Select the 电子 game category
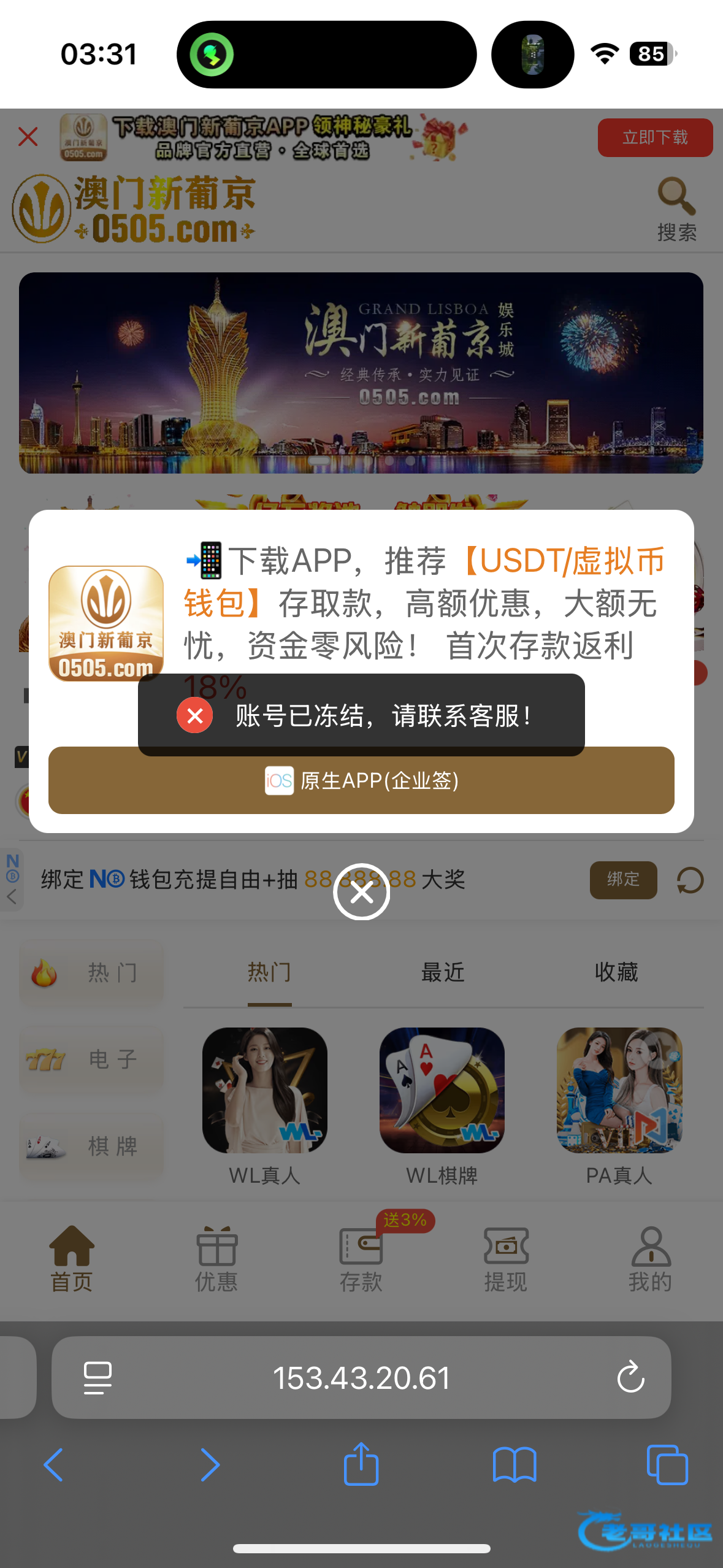 (x=91, y=1059)
